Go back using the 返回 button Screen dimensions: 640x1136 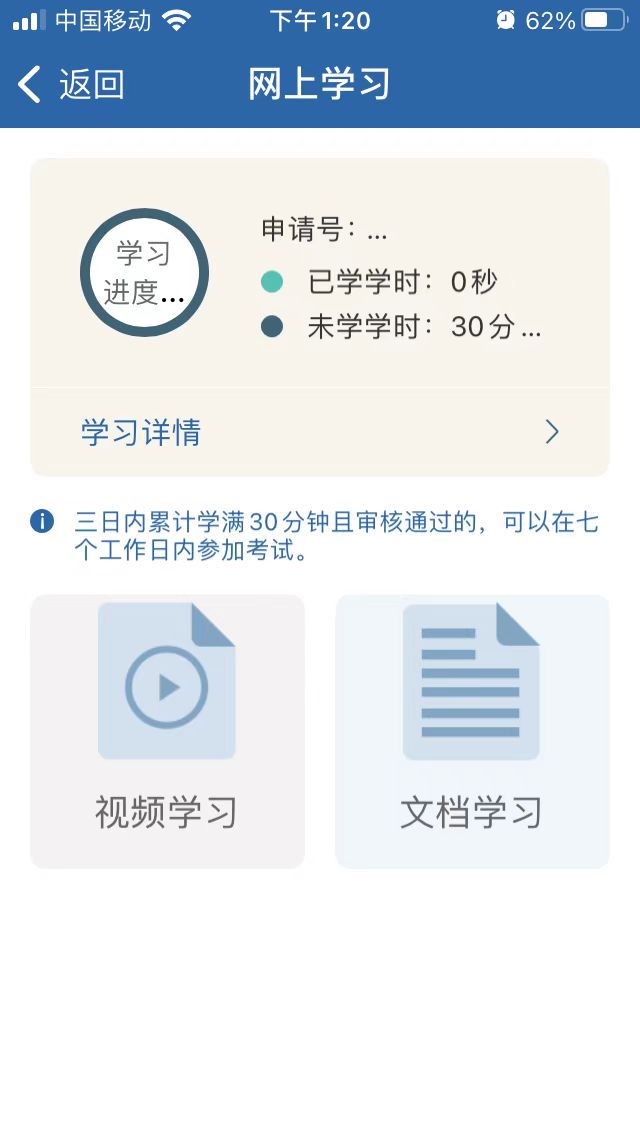pos(71,84)
